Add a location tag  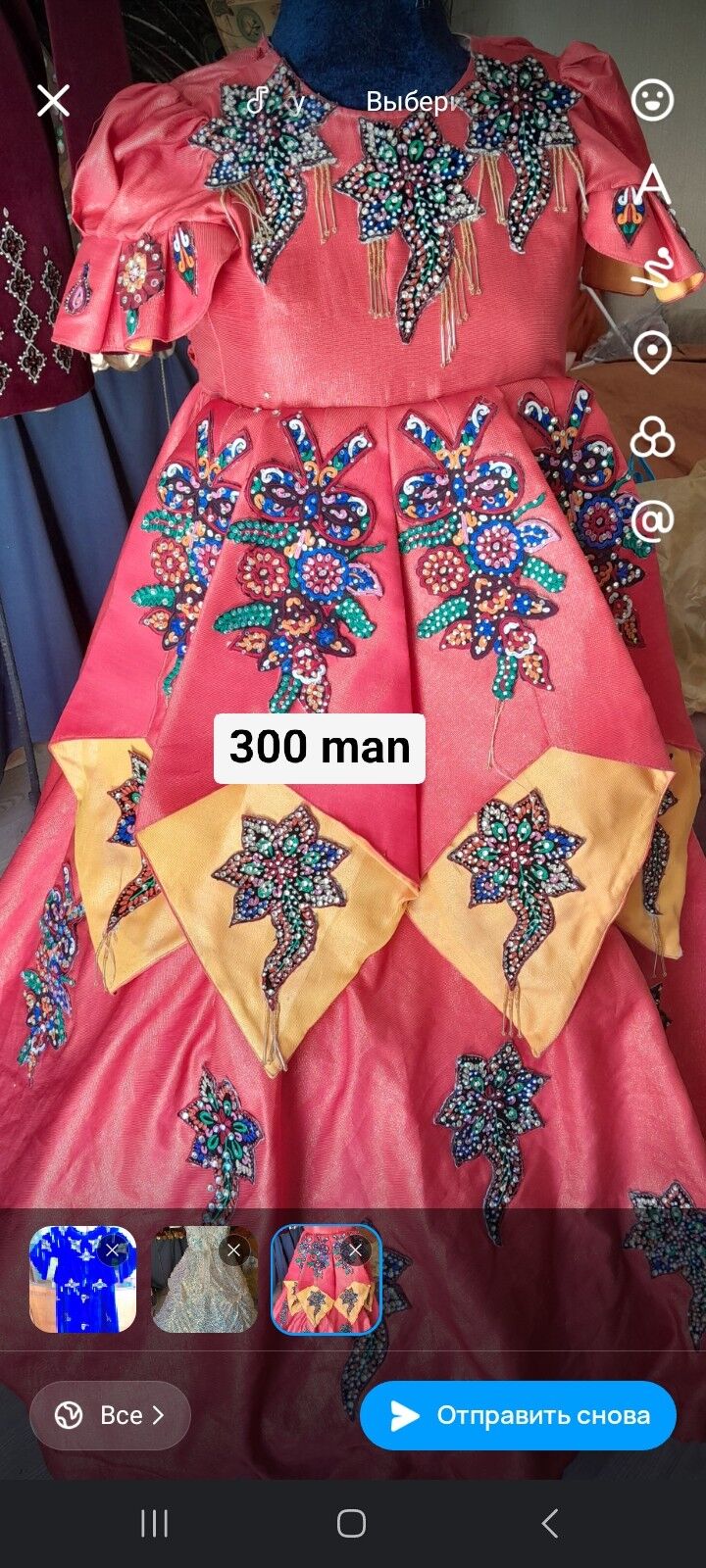[652, 352]
